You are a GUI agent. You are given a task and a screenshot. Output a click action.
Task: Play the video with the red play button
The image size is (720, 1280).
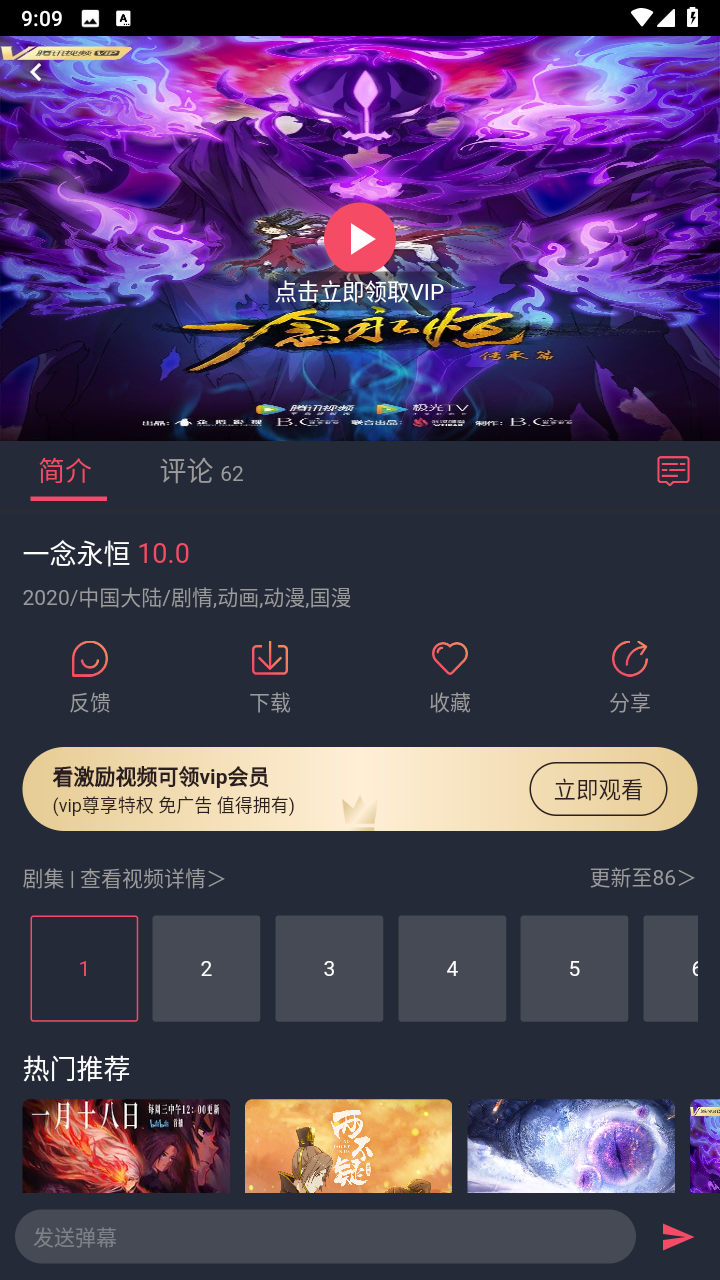click(360, 238)
